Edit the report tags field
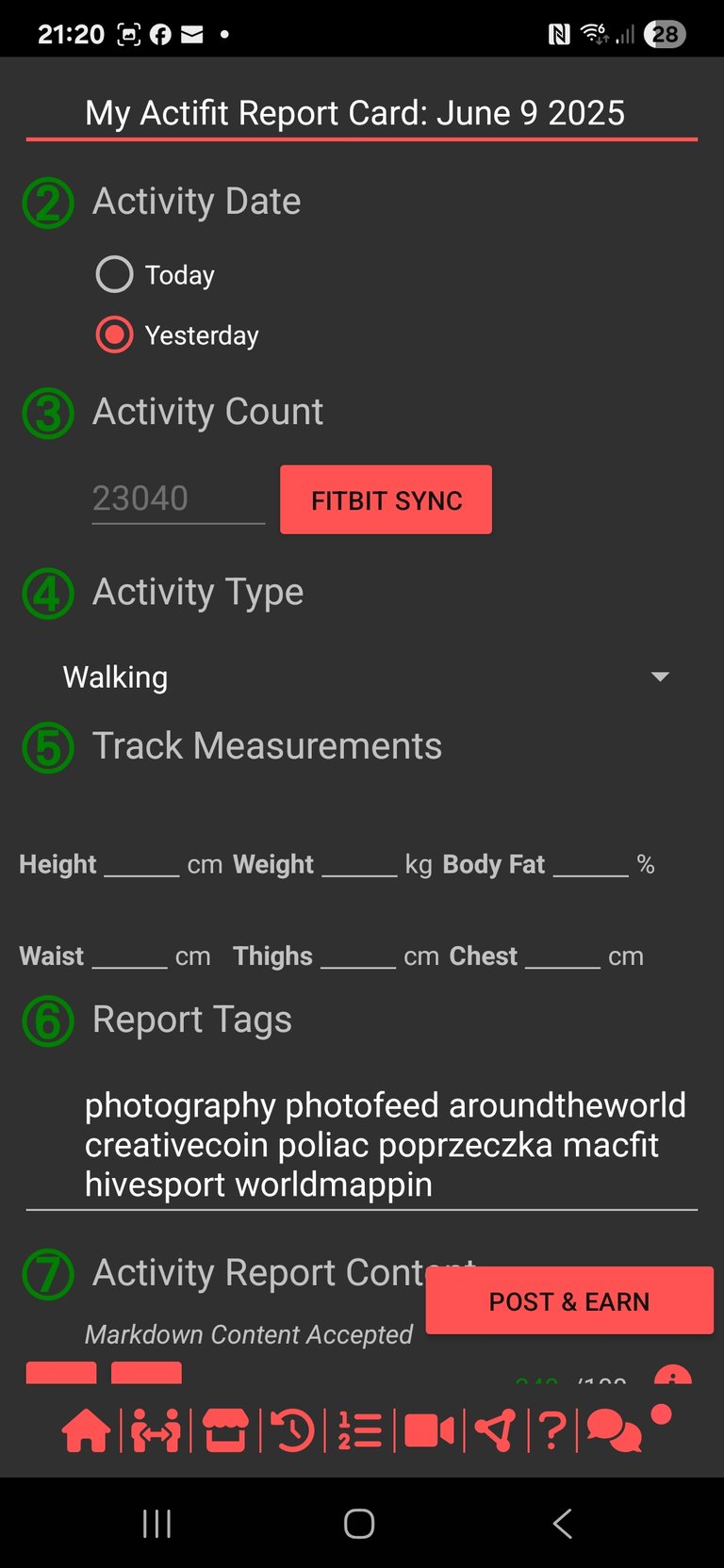The height and width of the screenshot is (1568, 724). (362, 1145)
